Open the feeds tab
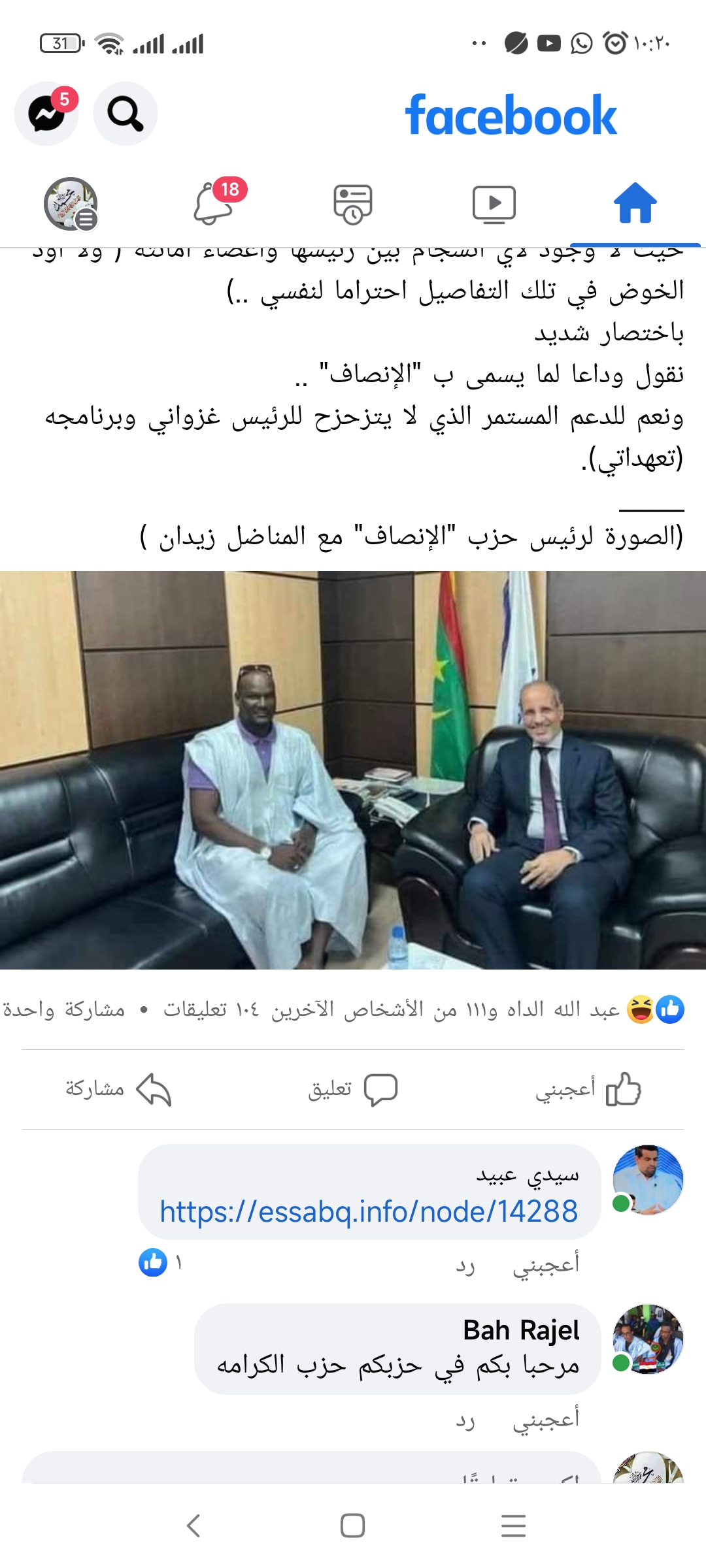Image resolution: width=706 pixels, height=1568 pixels. click(353, 203)
